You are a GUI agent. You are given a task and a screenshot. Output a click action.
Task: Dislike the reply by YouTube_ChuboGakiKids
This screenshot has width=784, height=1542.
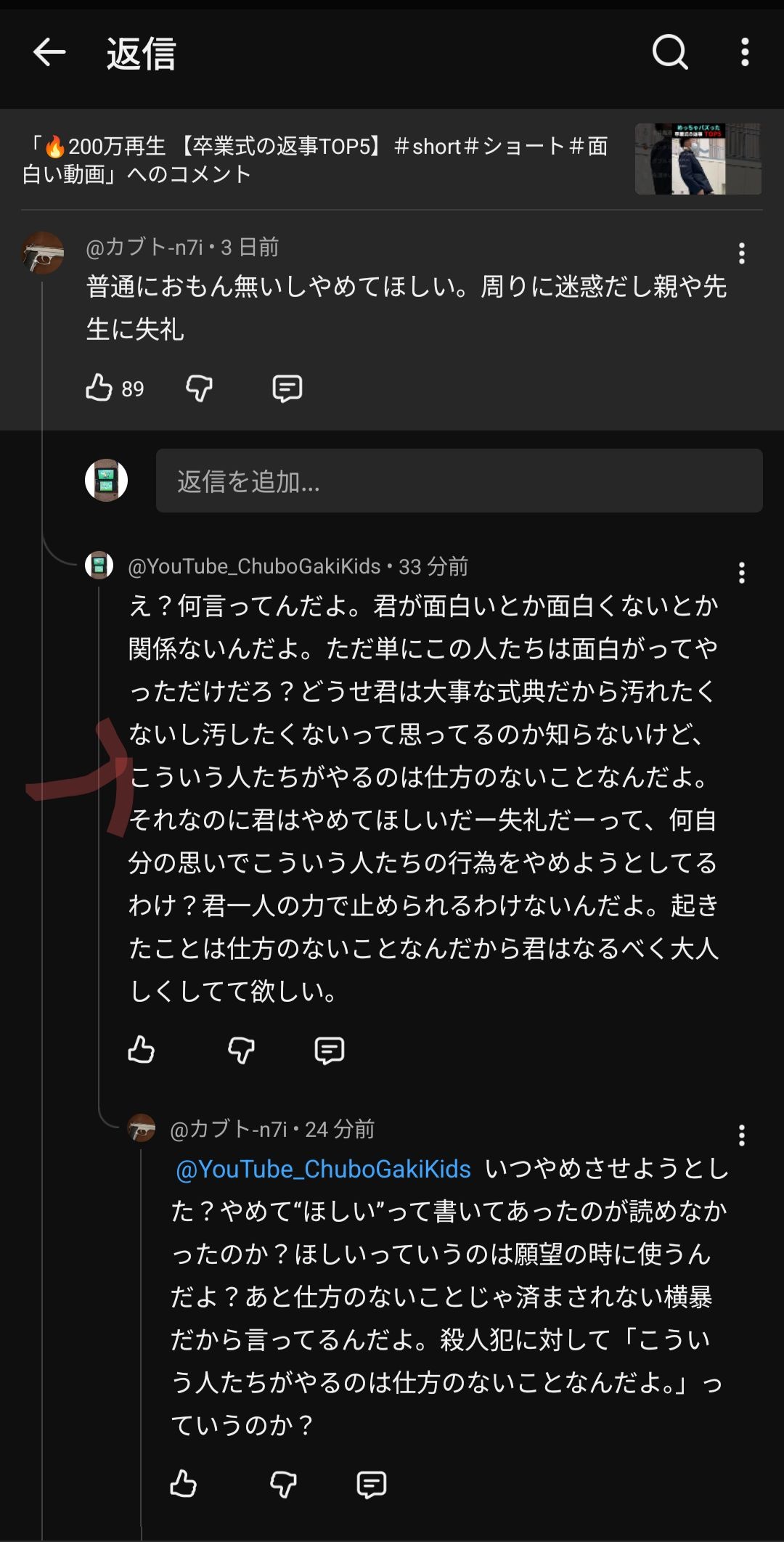241,1050
